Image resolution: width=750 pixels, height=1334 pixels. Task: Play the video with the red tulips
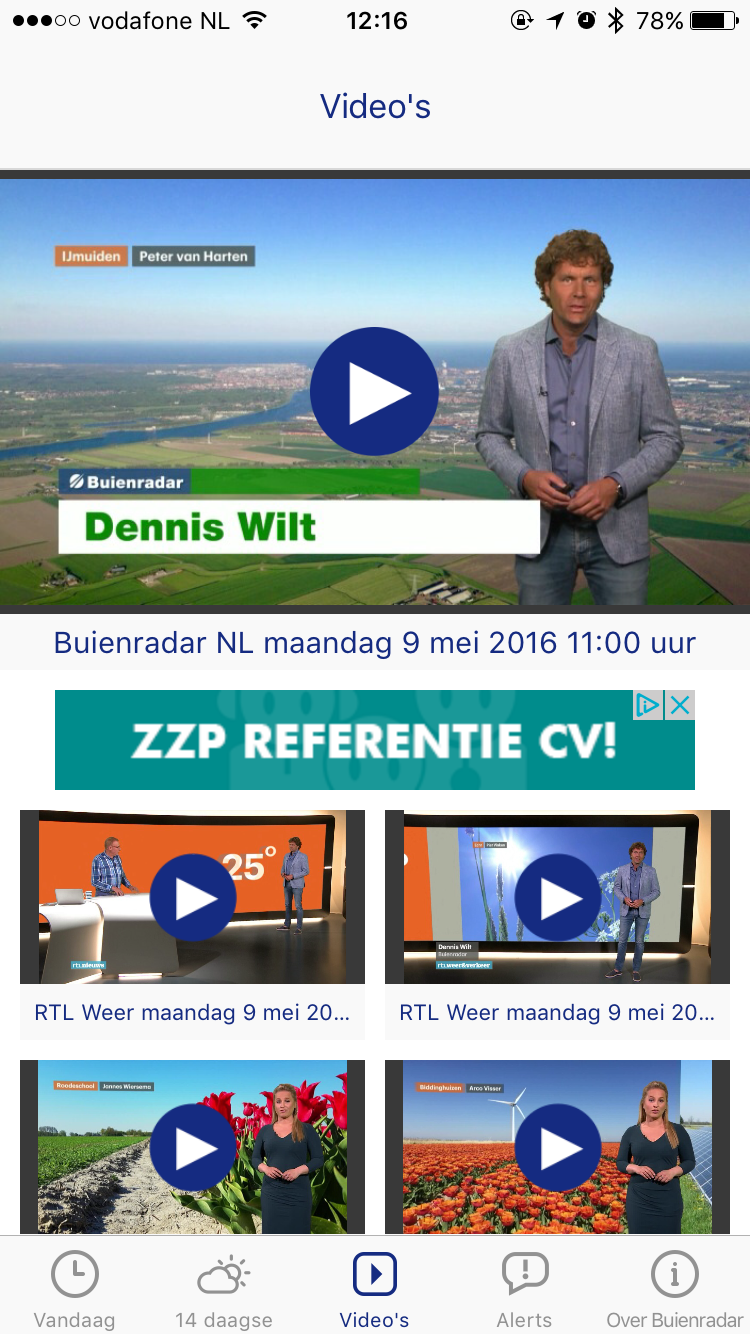[192, 1148]
